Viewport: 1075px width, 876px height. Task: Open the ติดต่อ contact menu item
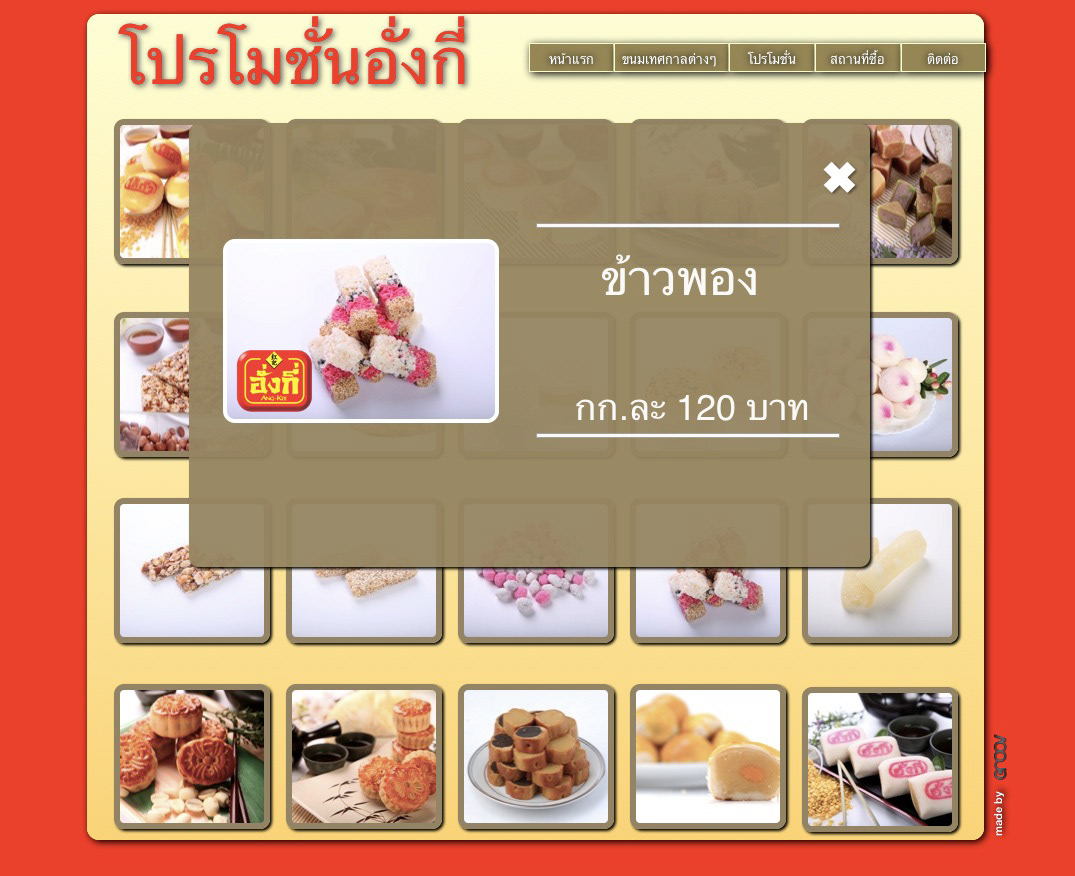942,59
